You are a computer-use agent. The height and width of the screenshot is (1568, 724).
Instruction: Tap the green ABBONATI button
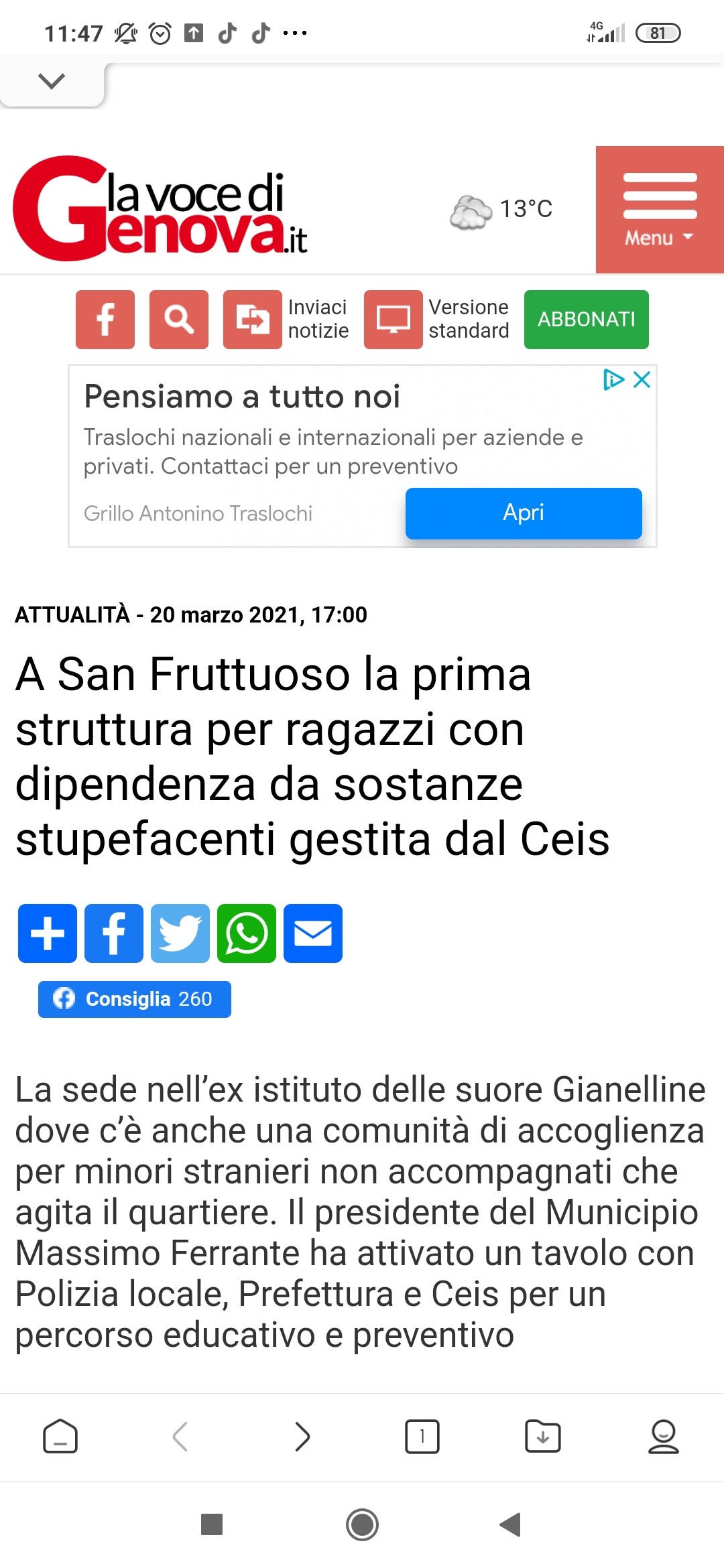point(587,320)
